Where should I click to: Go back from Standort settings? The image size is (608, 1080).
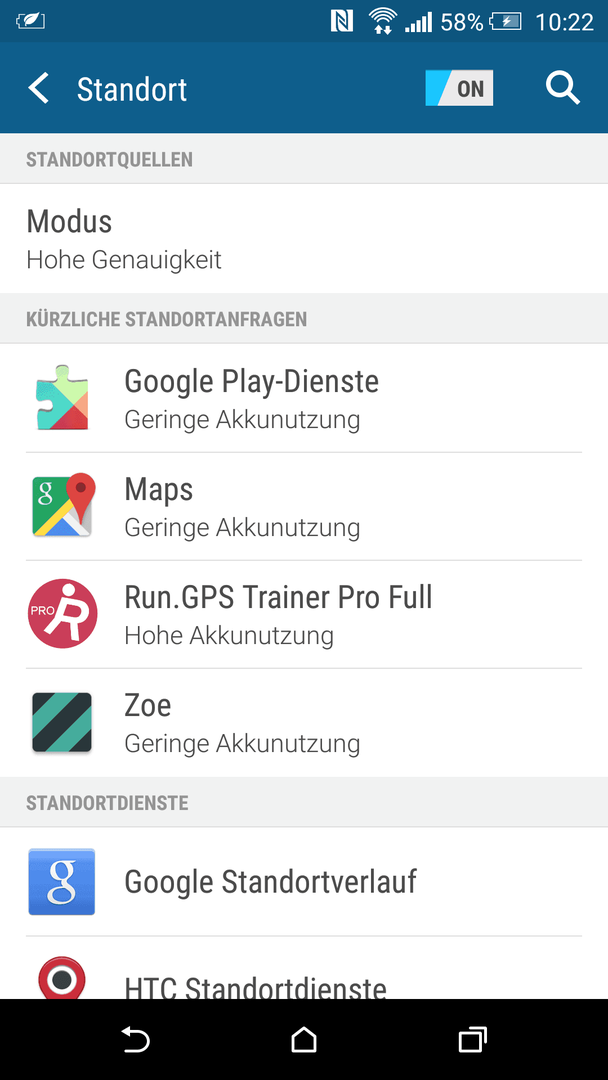pos(39,89)
